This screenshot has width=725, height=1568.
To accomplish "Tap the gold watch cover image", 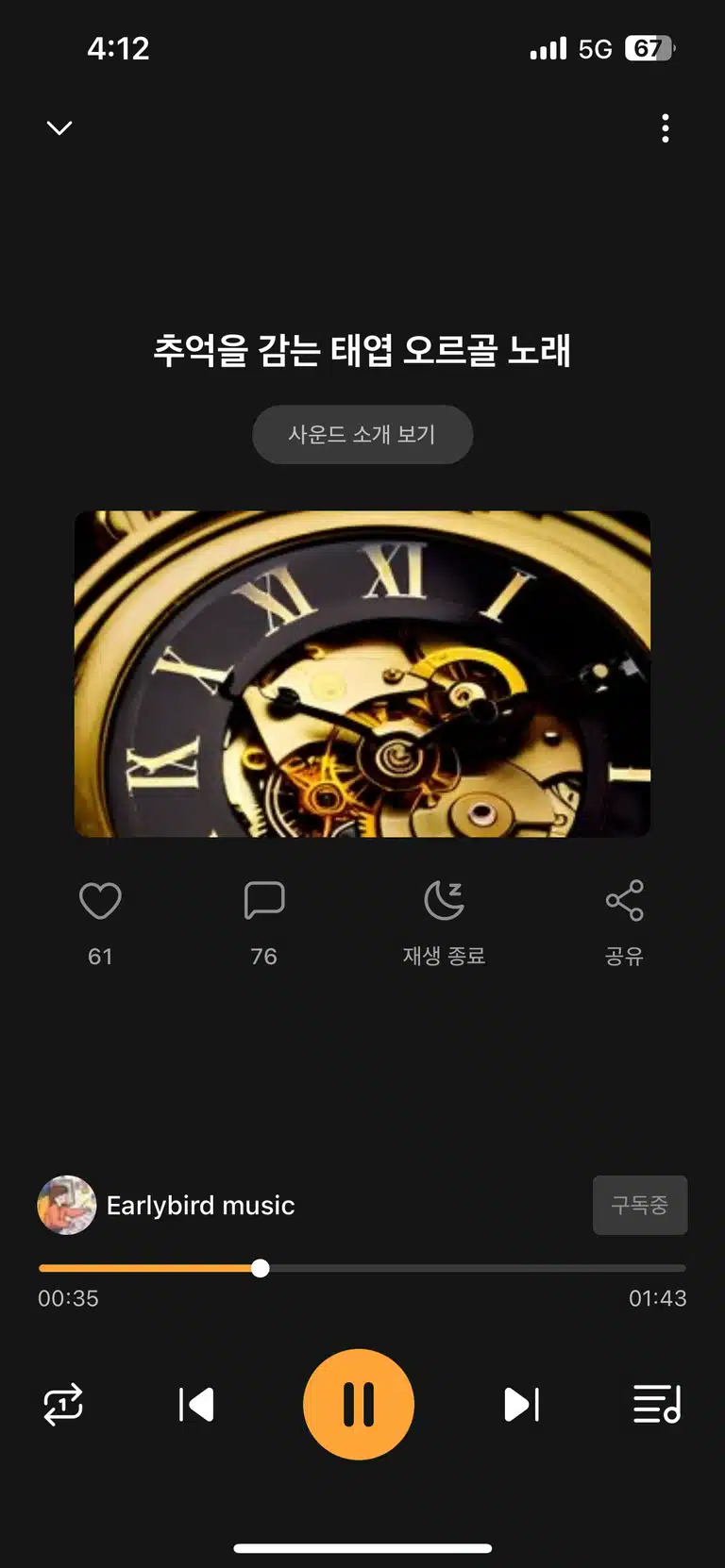I will pyautogui.click(x=362, y=674).
